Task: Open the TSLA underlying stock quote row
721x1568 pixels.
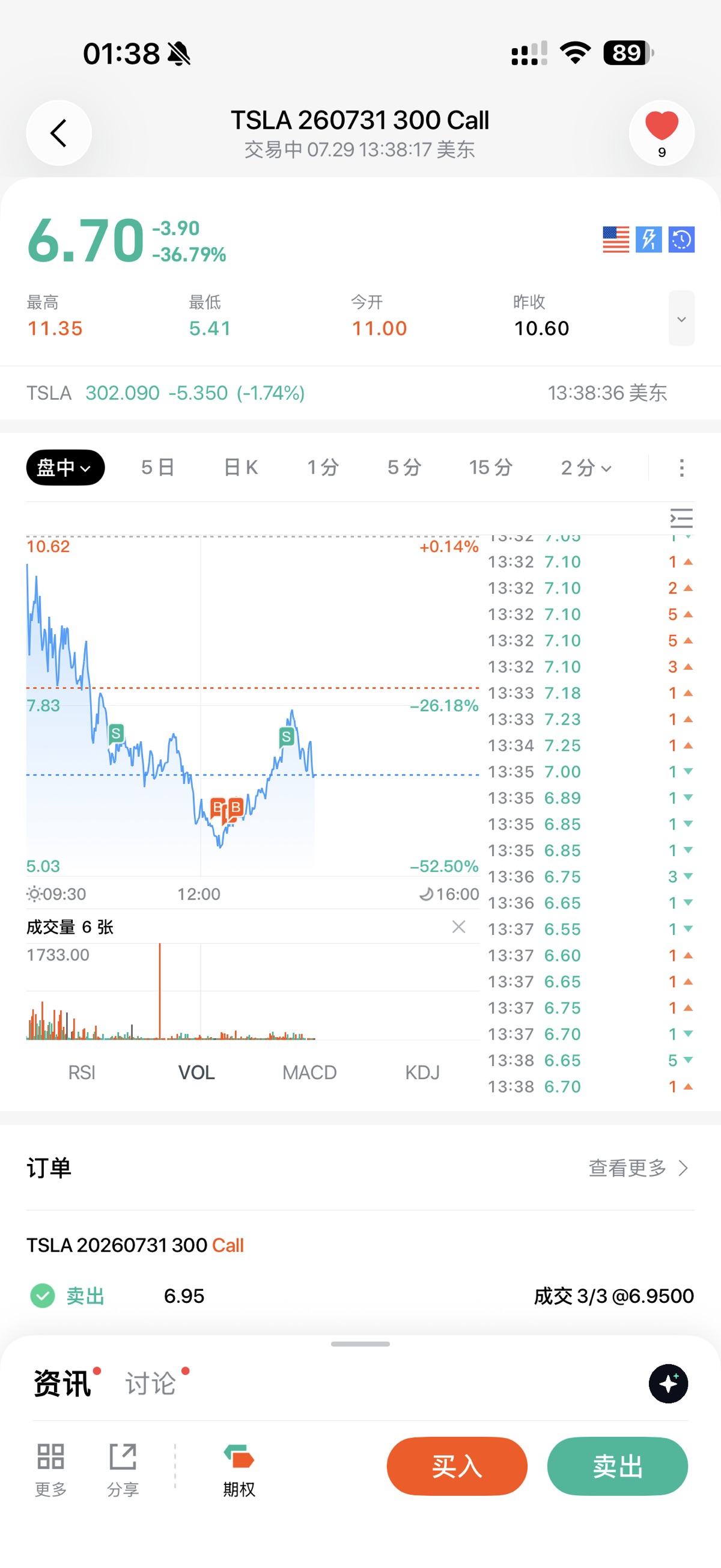Action: [360, 393]
